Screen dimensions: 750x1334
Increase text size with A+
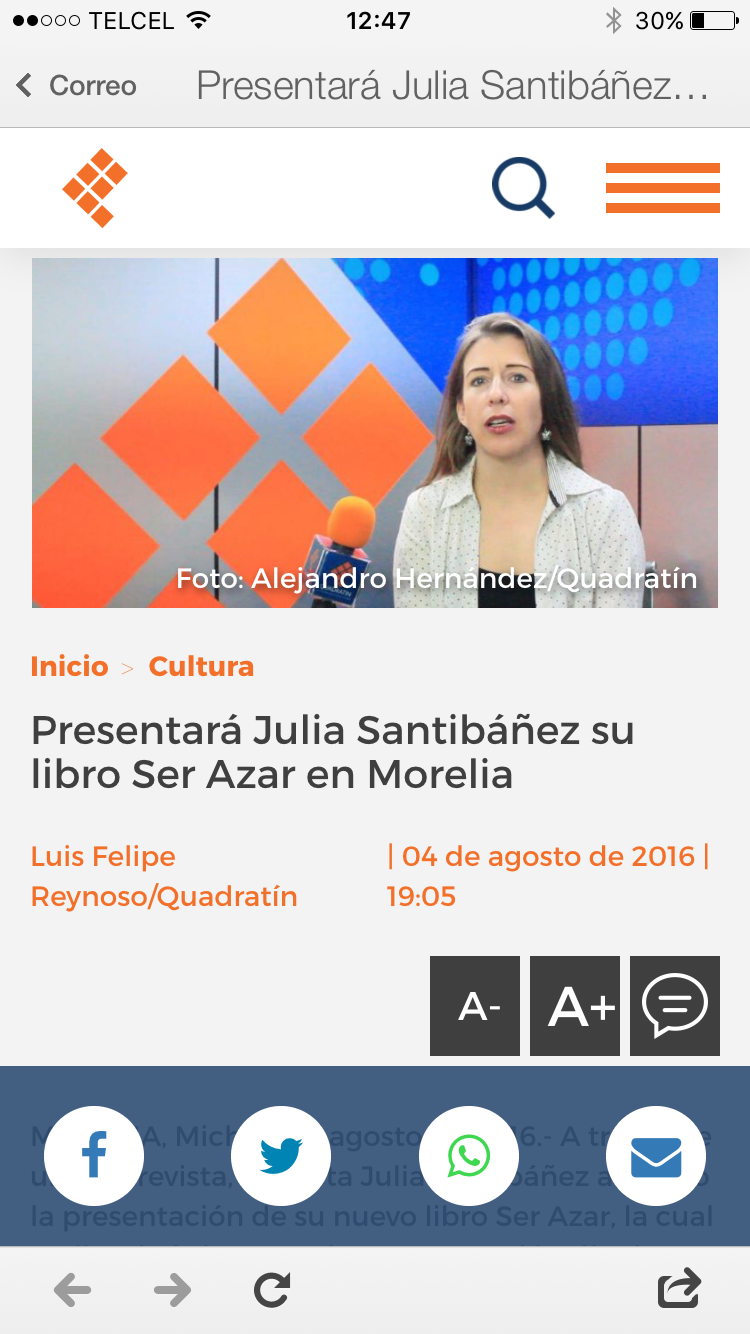pyautogui.click(x=575, y=1006)
